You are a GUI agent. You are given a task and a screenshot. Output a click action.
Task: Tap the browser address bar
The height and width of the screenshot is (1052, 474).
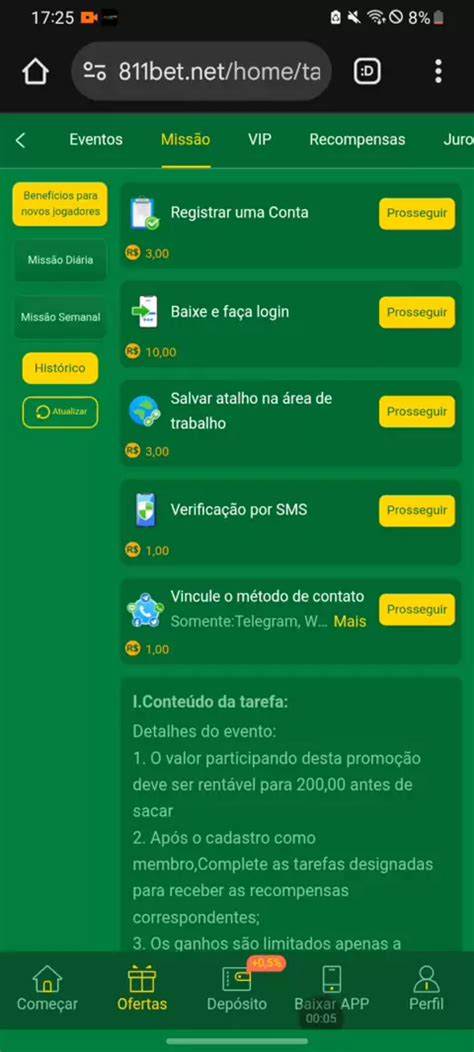201,72
